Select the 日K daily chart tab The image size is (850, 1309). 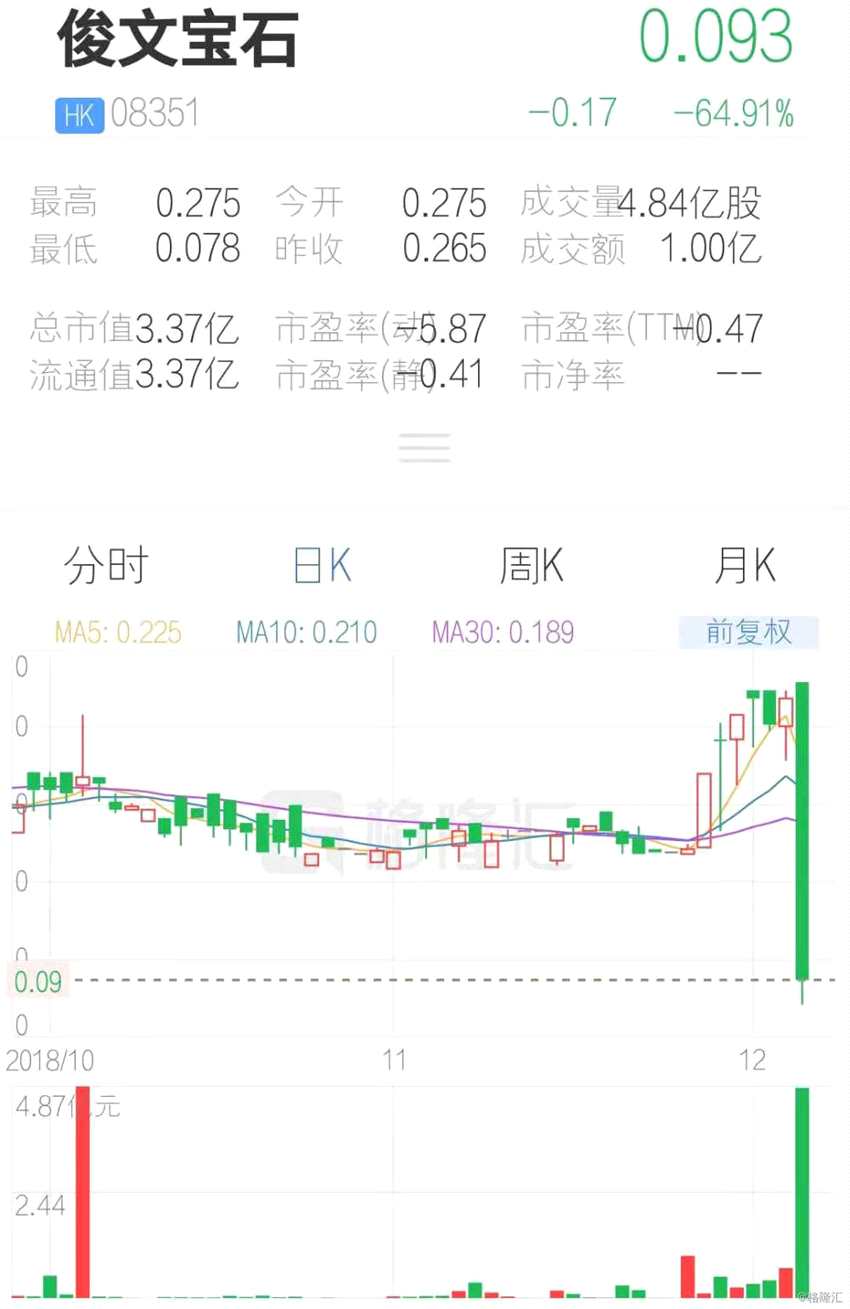[318, 565]
